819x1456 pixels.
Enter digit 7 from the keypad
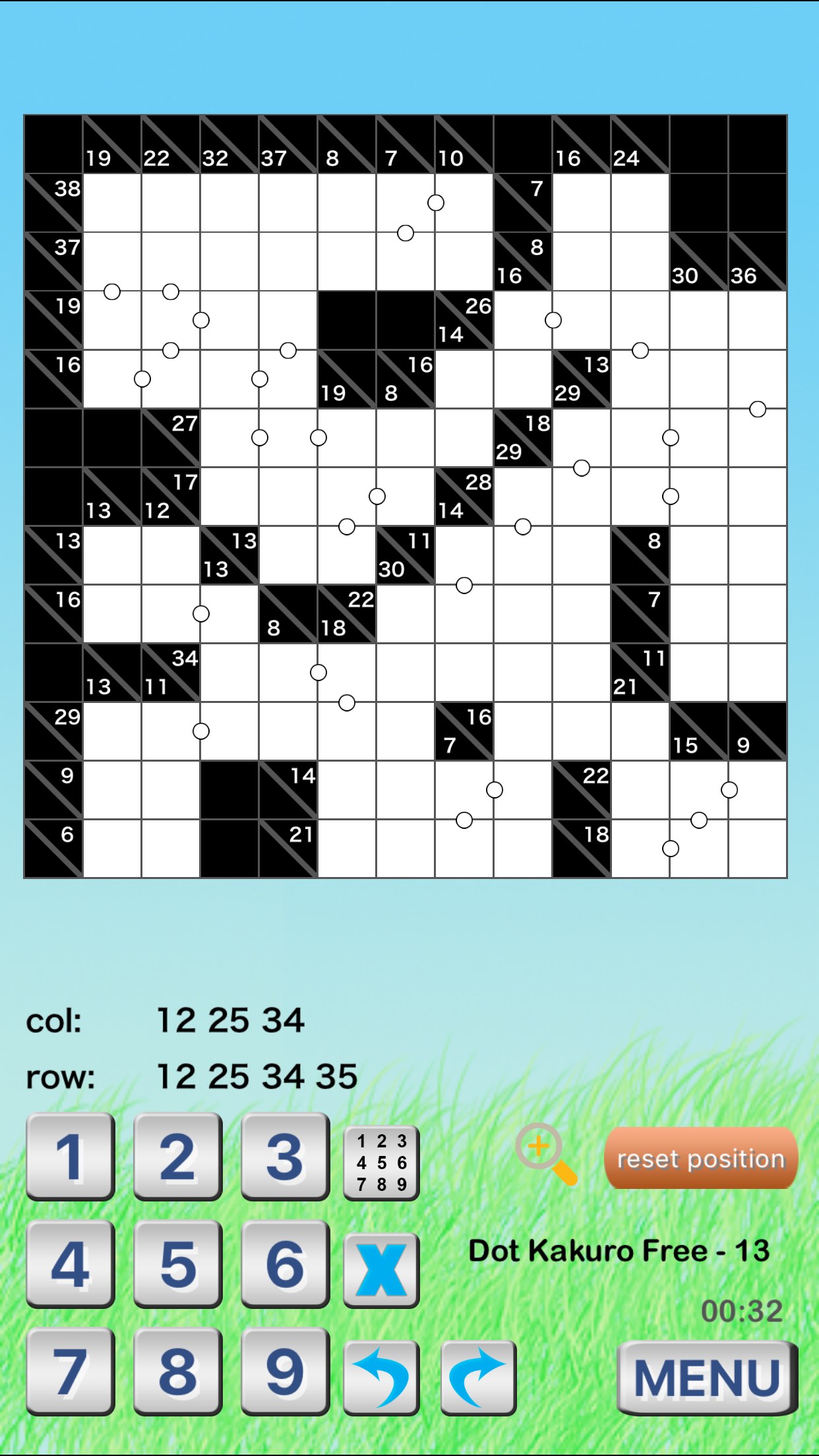[71, 1371]
